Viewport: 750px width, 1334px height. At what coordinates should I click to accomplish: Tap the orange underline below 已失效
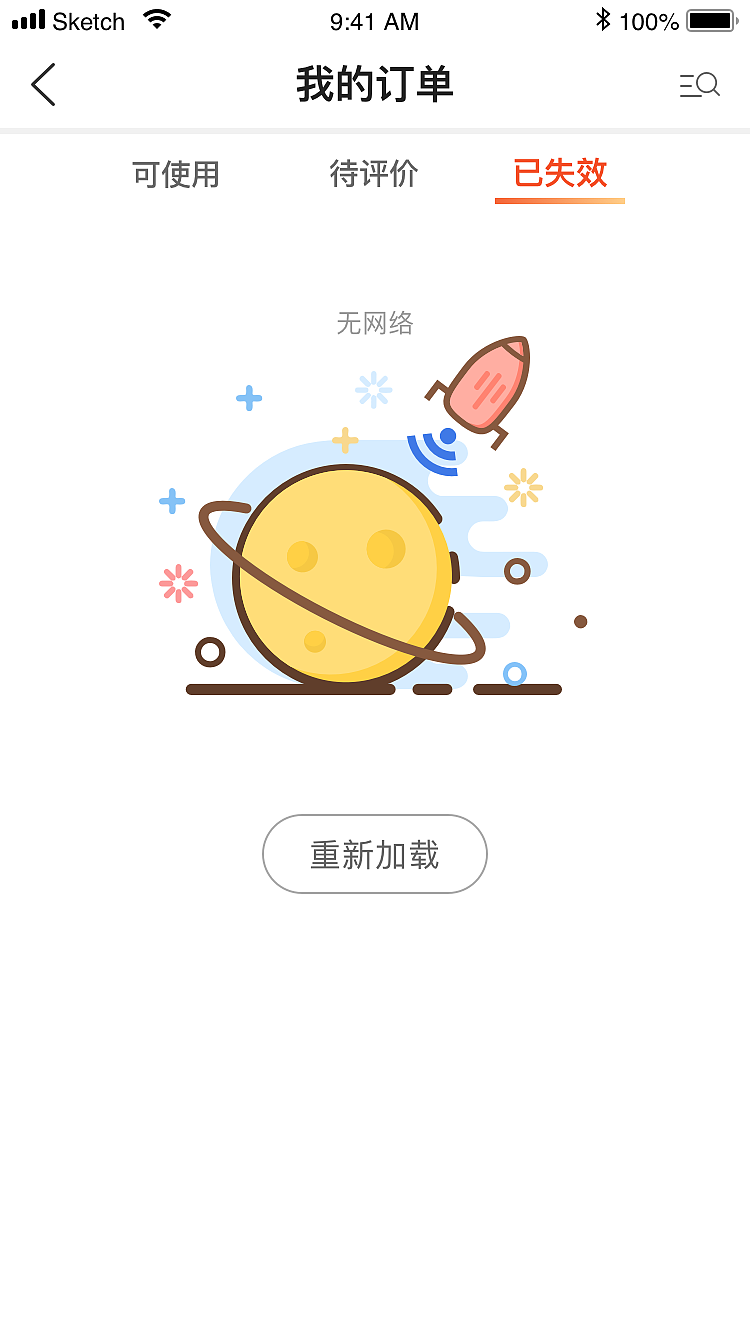coord(560,201)
